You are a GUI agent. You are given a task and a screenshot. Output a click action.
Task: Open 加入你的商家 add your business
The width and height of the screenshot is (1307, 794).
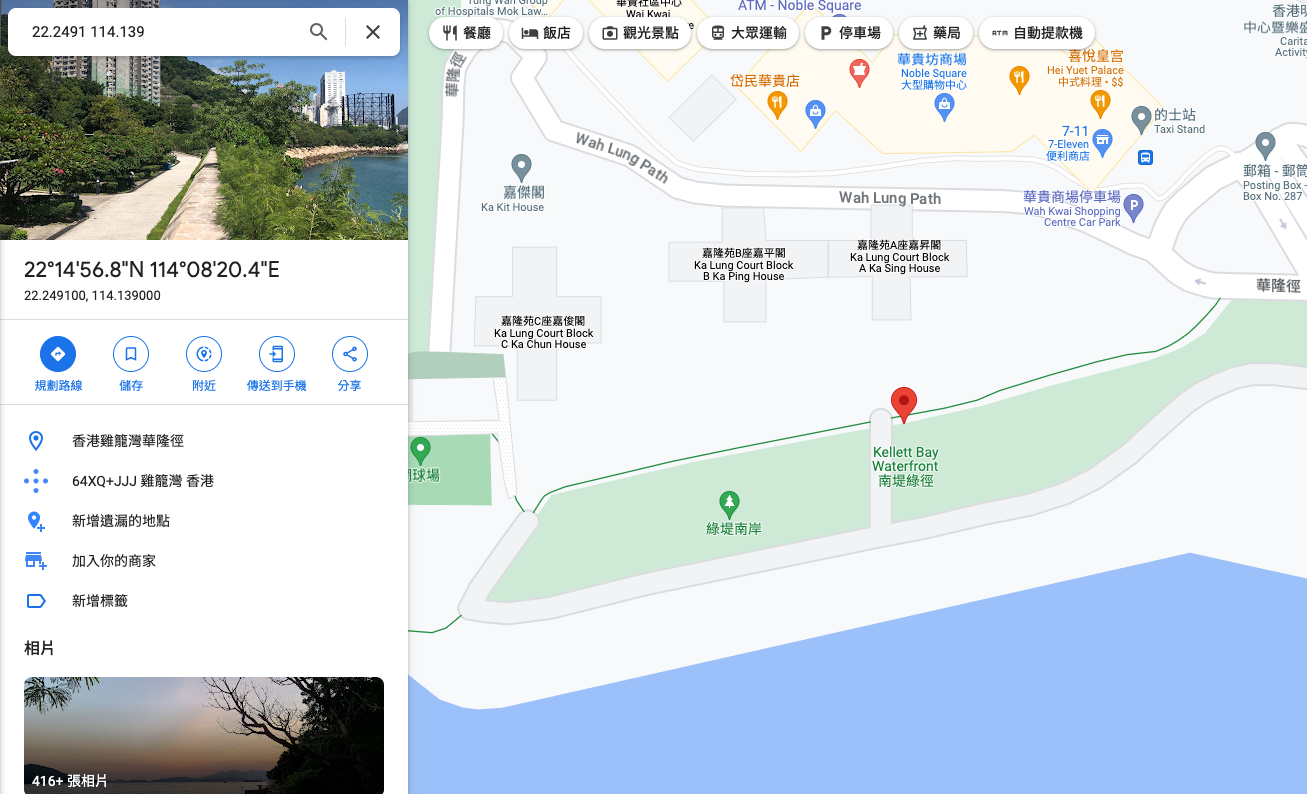pyautogui.click(x=113, y=561)
